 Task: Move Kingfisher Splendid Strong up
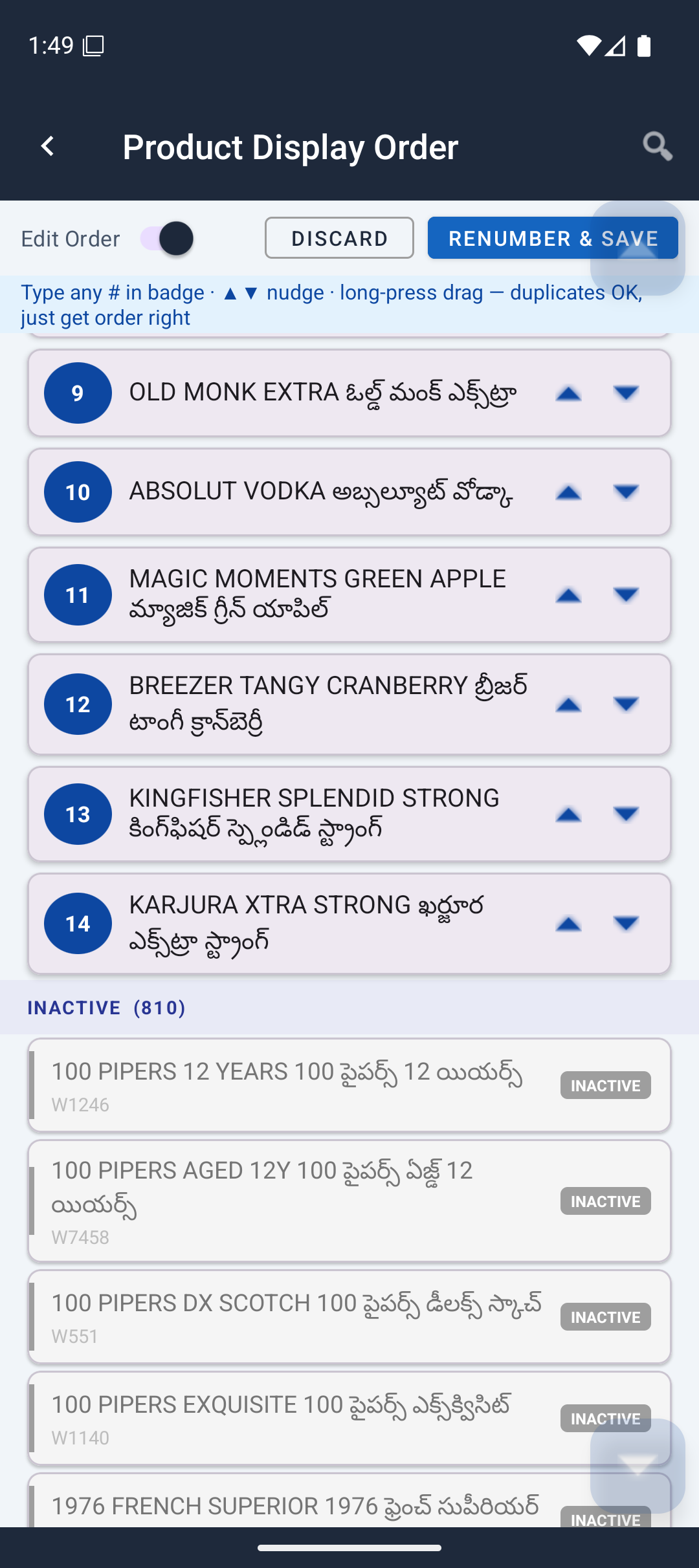568,814
